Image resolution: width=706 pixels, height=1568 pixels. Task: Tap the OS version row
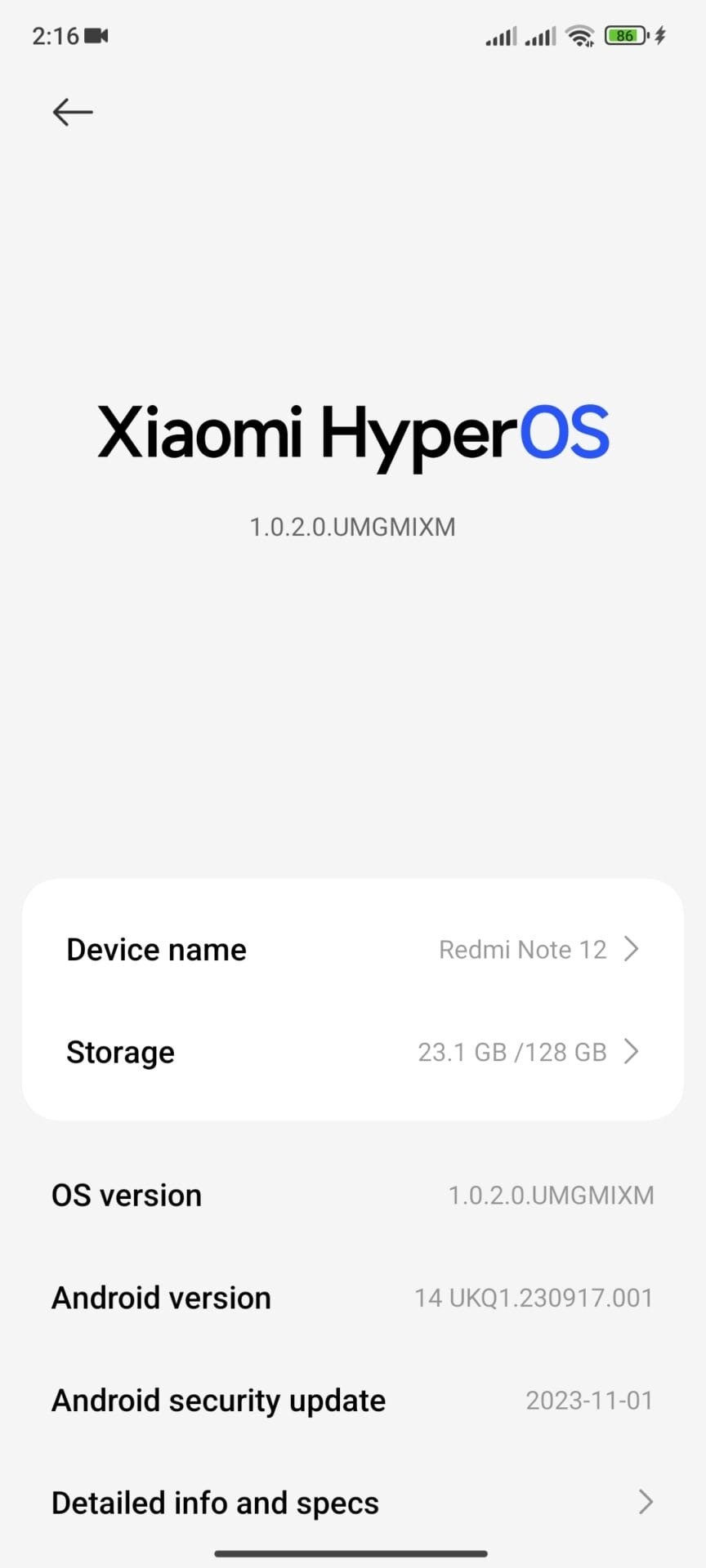(x=352, y=1196)
